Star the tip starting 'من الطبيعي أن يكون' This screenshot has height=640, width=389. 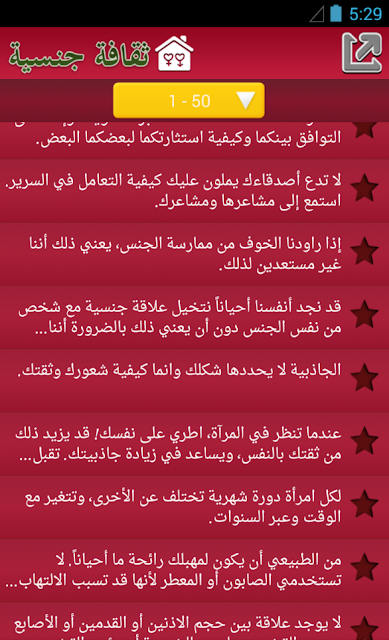(364, 567)
